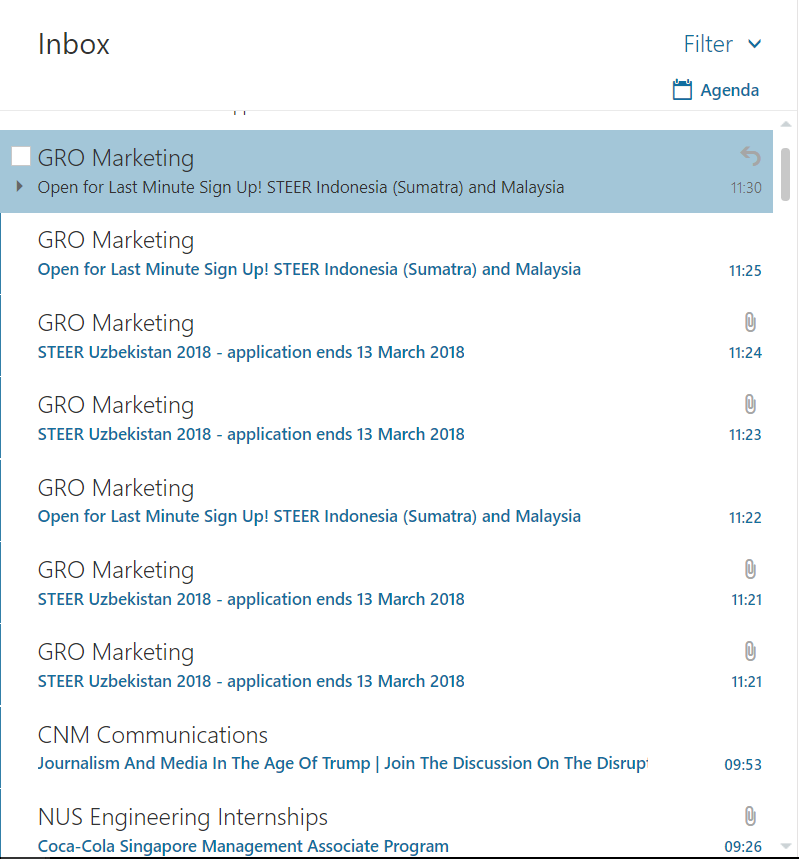Image resolution: width=799 pixels, height=859 pixels.
Task: Click the attachment icon on the 11:21 STEER Uzbekistan email
Action: (x=750, y=569)
